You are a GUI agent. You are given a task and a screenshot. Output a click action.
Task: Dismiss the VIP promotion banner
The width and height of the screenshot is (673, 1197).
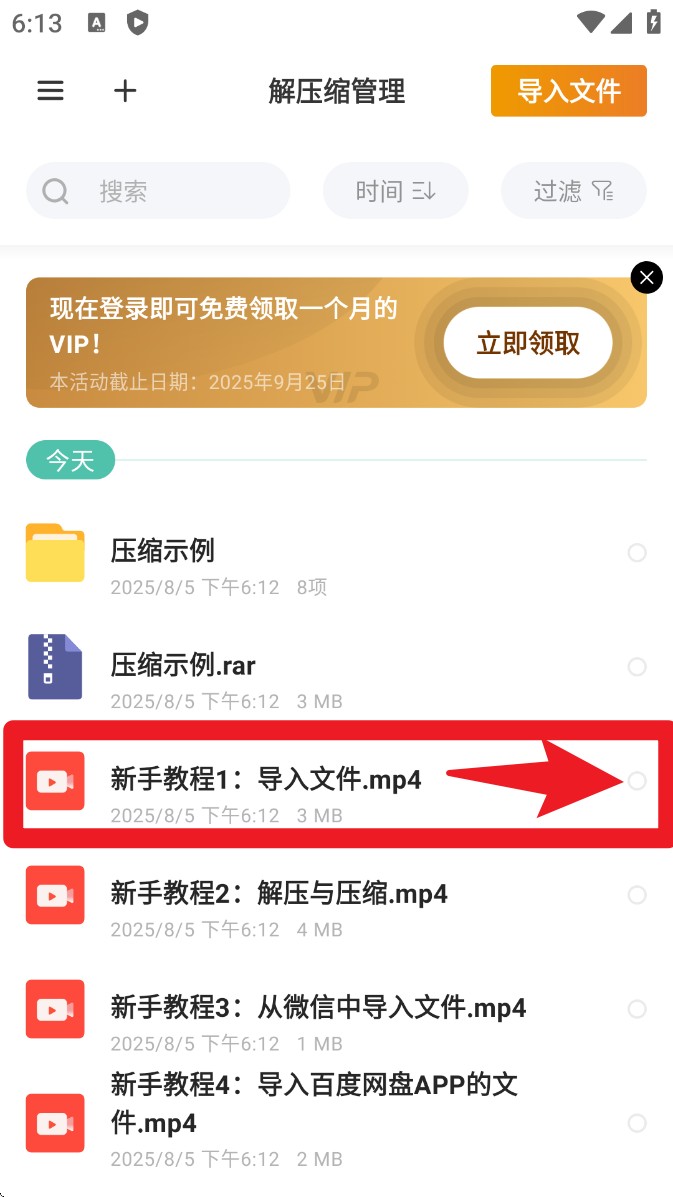[x=647, y=277]
